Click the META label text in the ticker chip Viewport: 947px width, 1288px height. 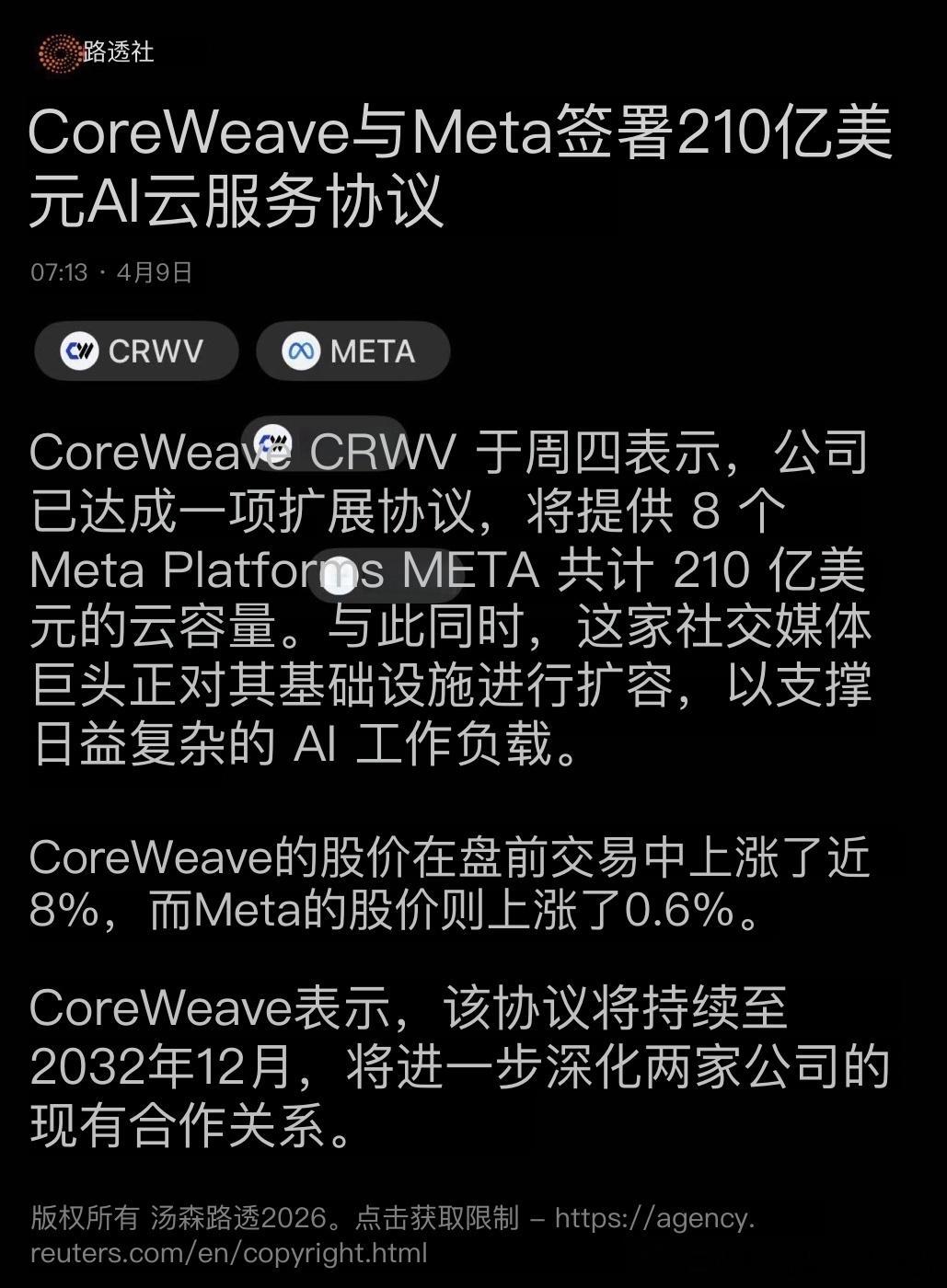pyautogui.click(x=371, y=351)
